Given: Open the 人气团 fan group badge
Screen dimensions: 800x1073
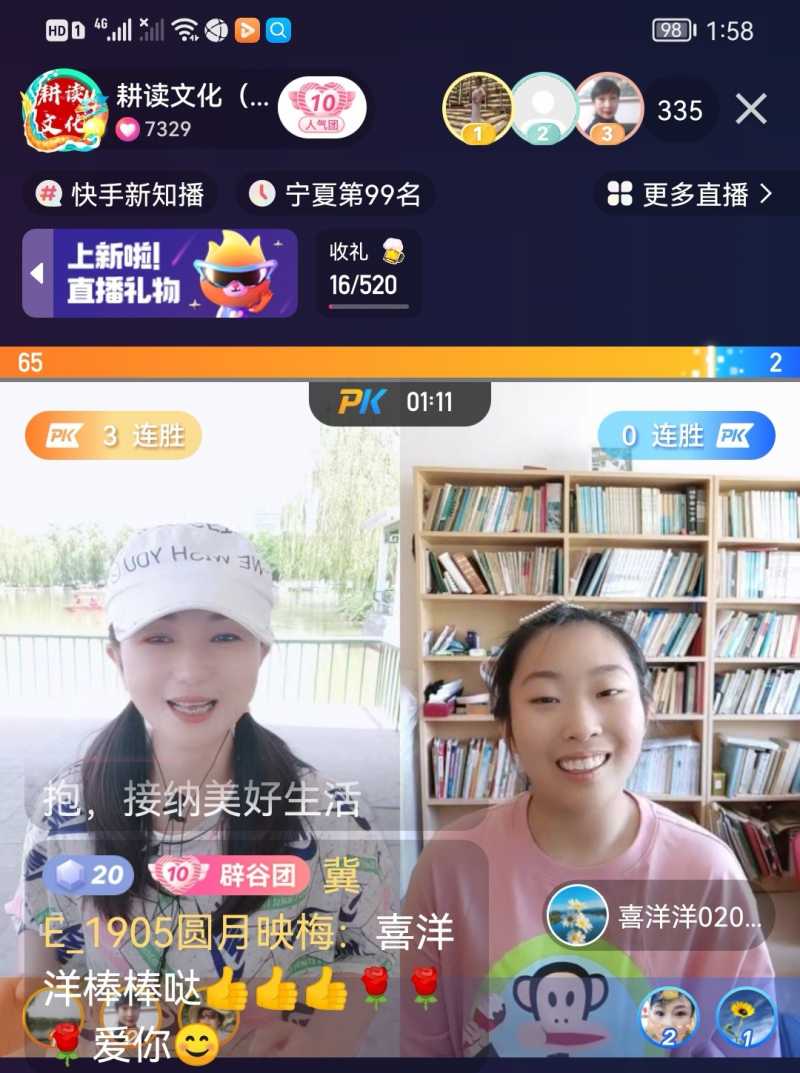Looking at the screenshot, I should (x=321, y=108).
